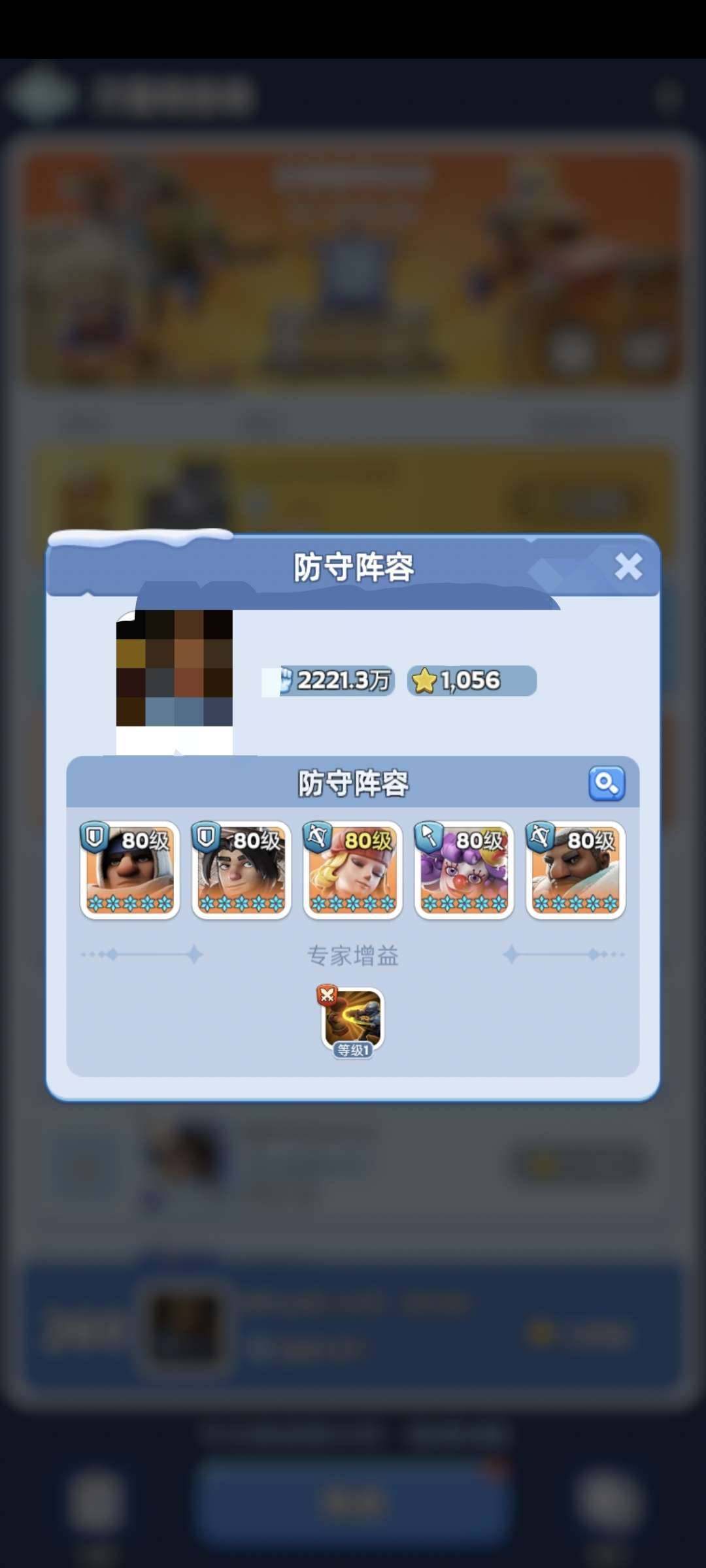Open the first hooded hero portrait
Viewport: 706px width, 1568px height.
[x=129, y=871]
